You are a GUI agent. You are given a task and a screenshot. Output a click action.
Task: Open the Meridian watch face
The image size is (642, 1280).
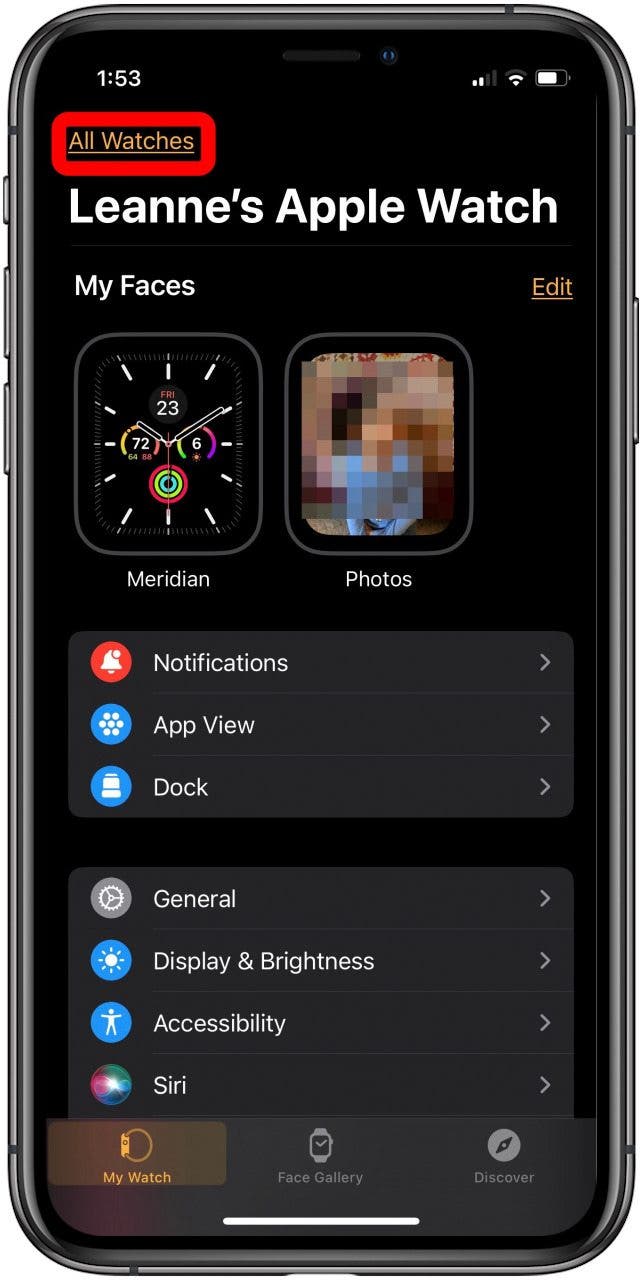point(168,445)
